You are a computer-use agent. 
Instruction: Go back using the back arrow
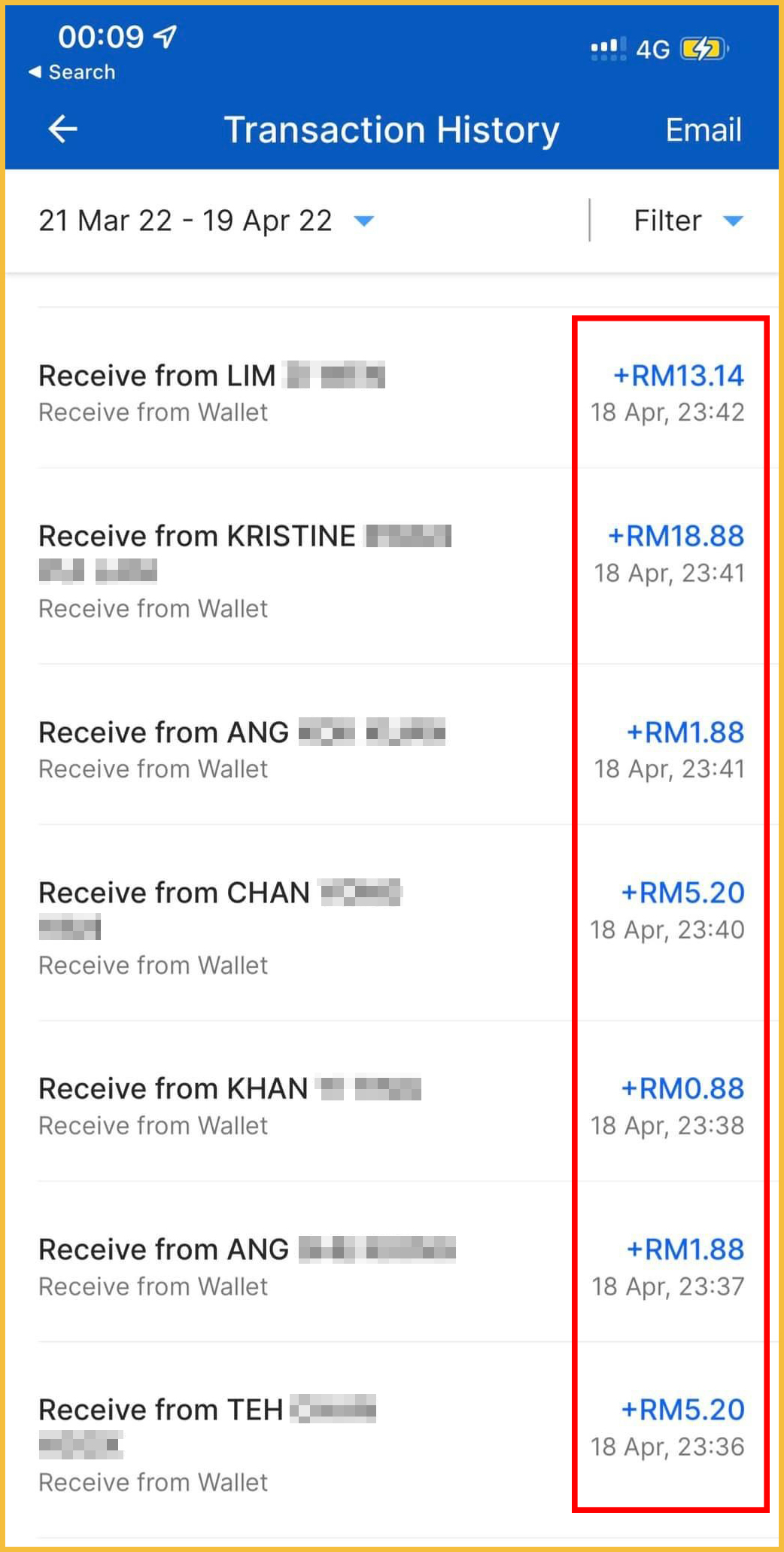pyautogui.click(x=63, y=129)
